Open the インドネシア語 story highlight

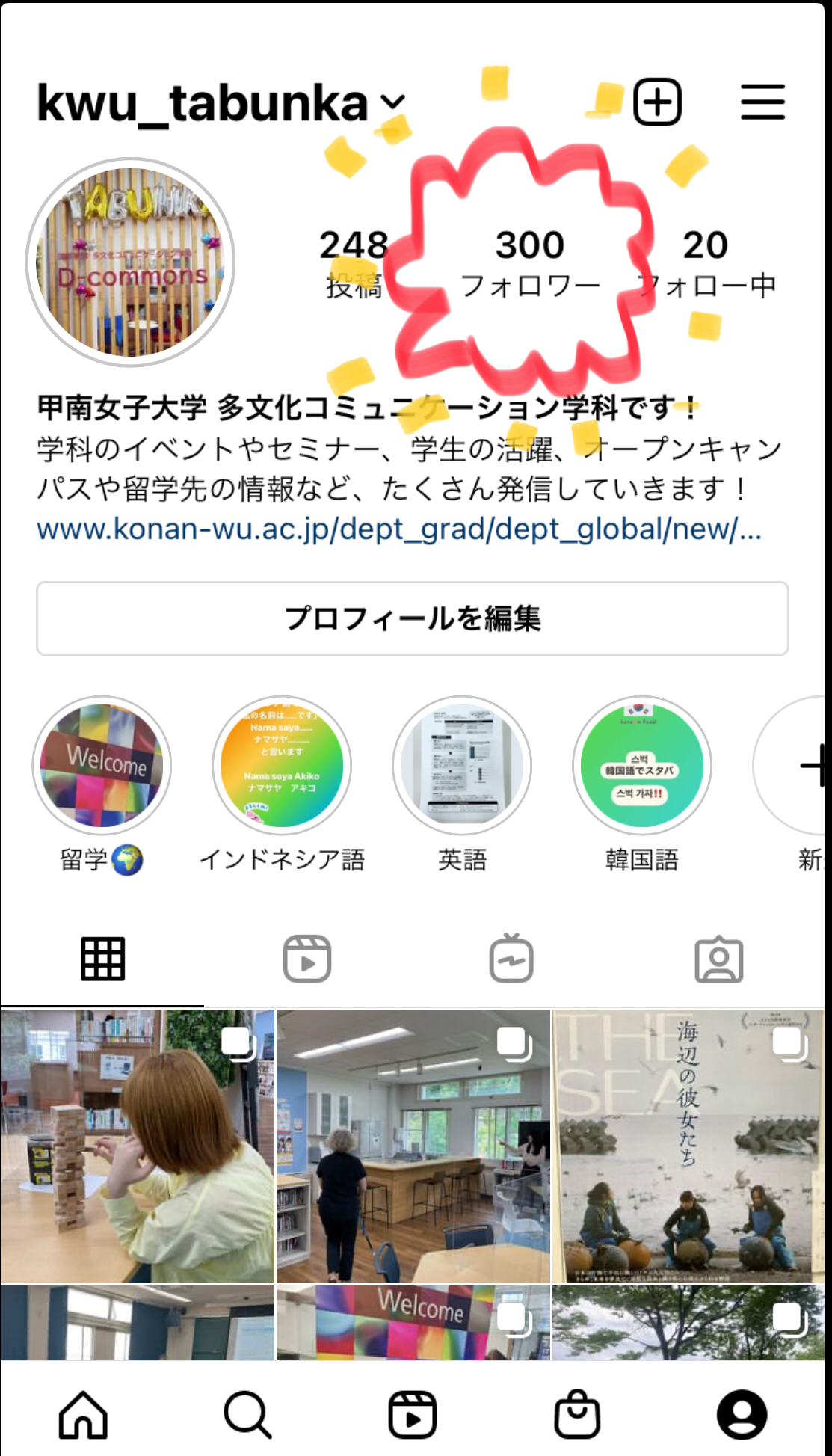click(282, 766)
